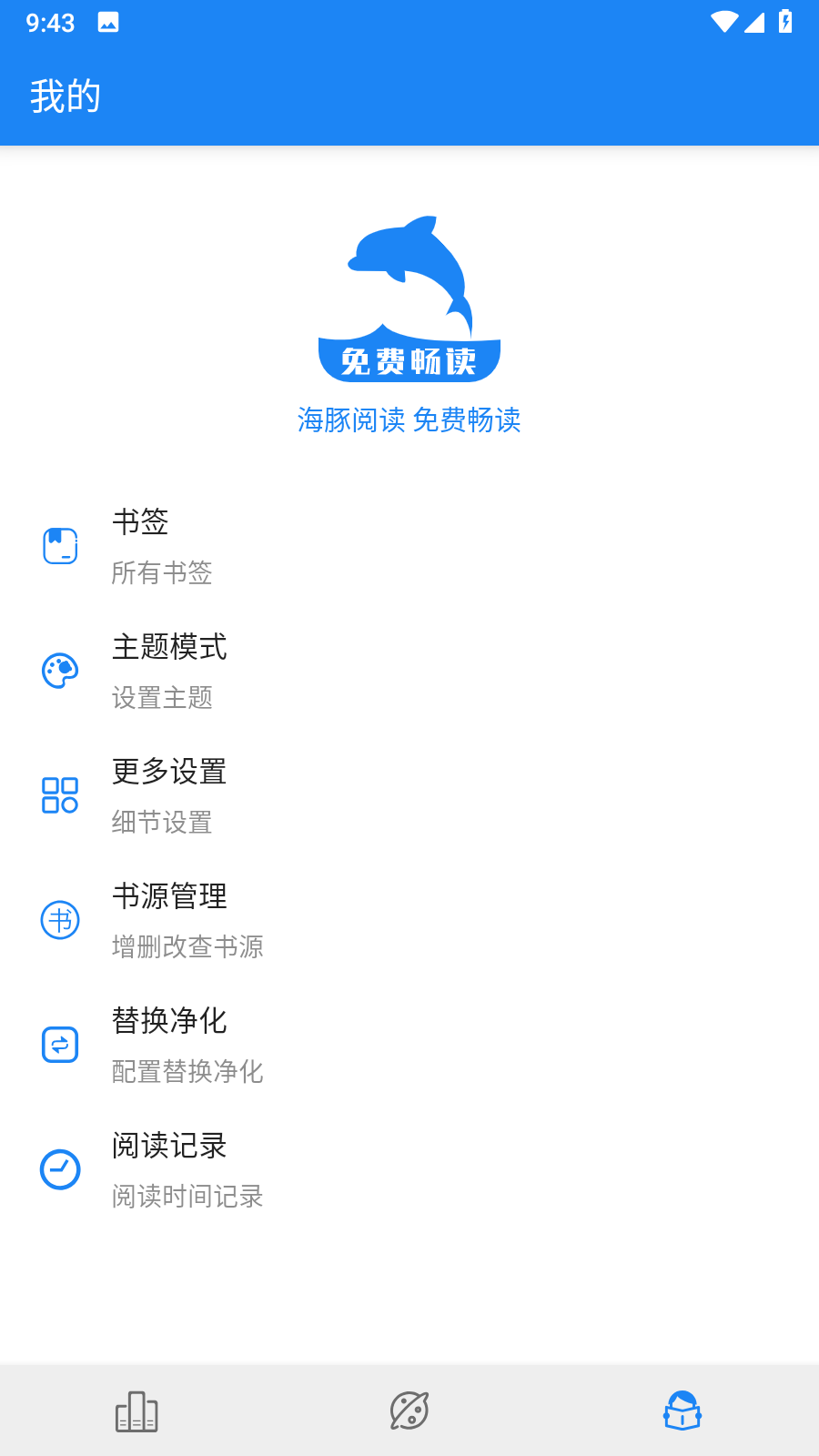Viewport: 819px width, 1456px height.
Task: Click the 书 circle icon for 书源管理
Action: (60, 920)
